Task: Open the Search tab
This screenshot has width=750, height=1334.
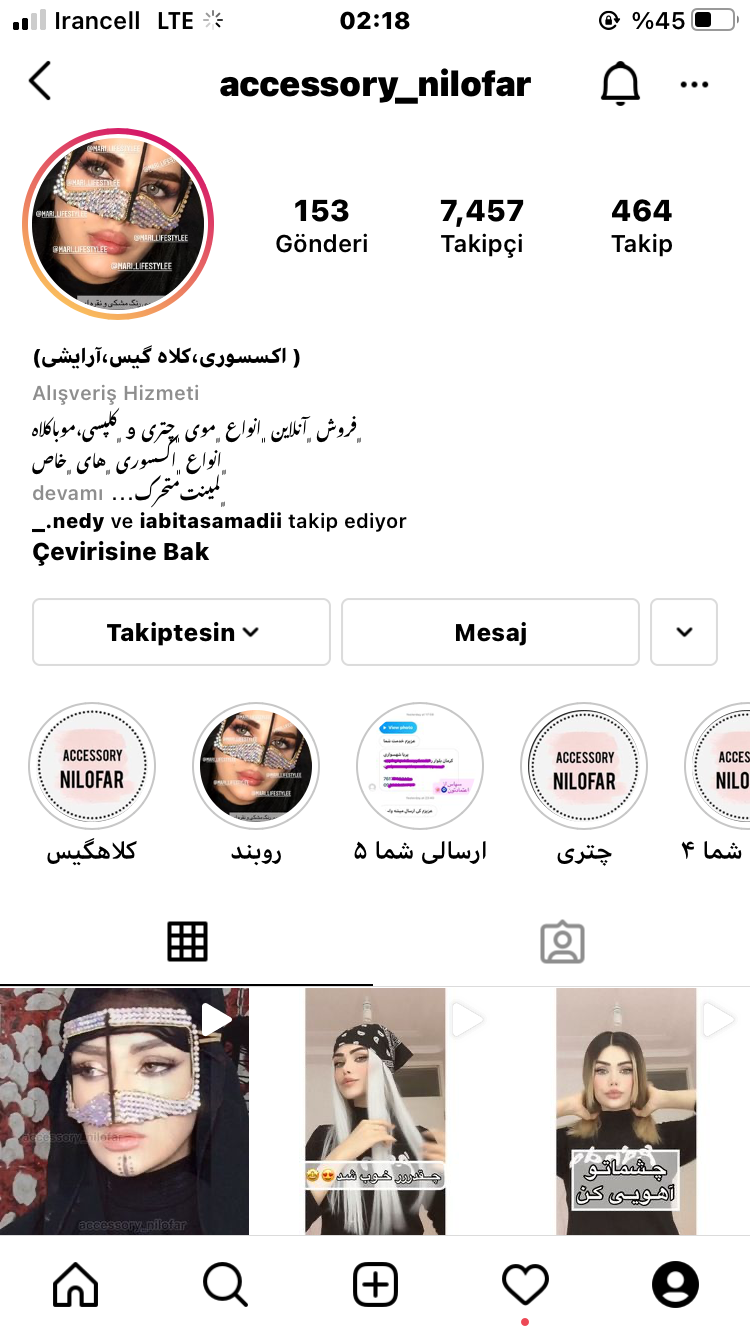Action: [225, 1284]
